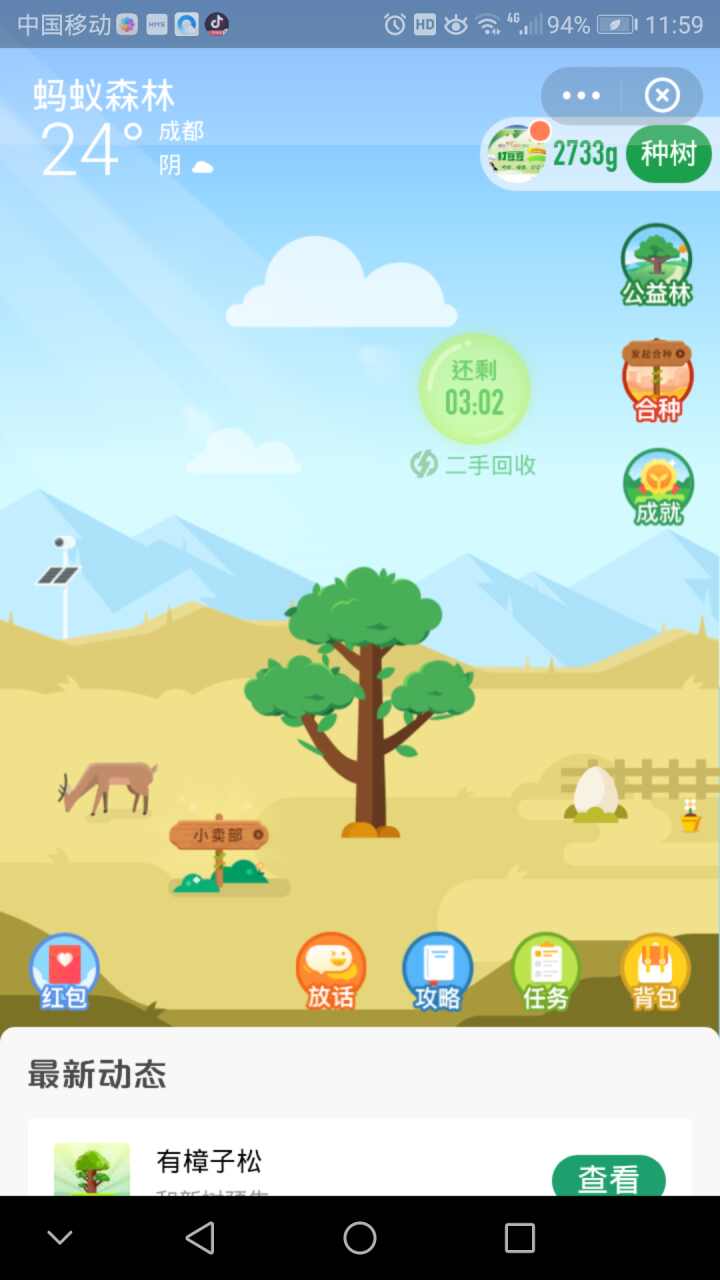
Task: Open the mini-program more options menu
Action: click(x=581, y=96)
